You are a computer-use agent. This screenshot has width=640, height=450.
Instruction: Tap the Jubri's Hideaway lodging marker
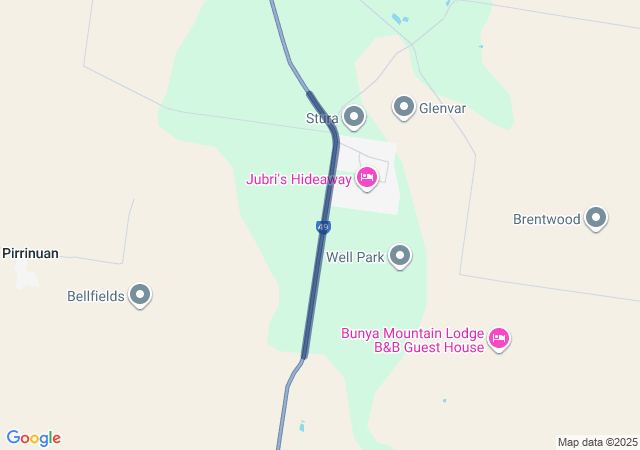click(x=366, y=178)
